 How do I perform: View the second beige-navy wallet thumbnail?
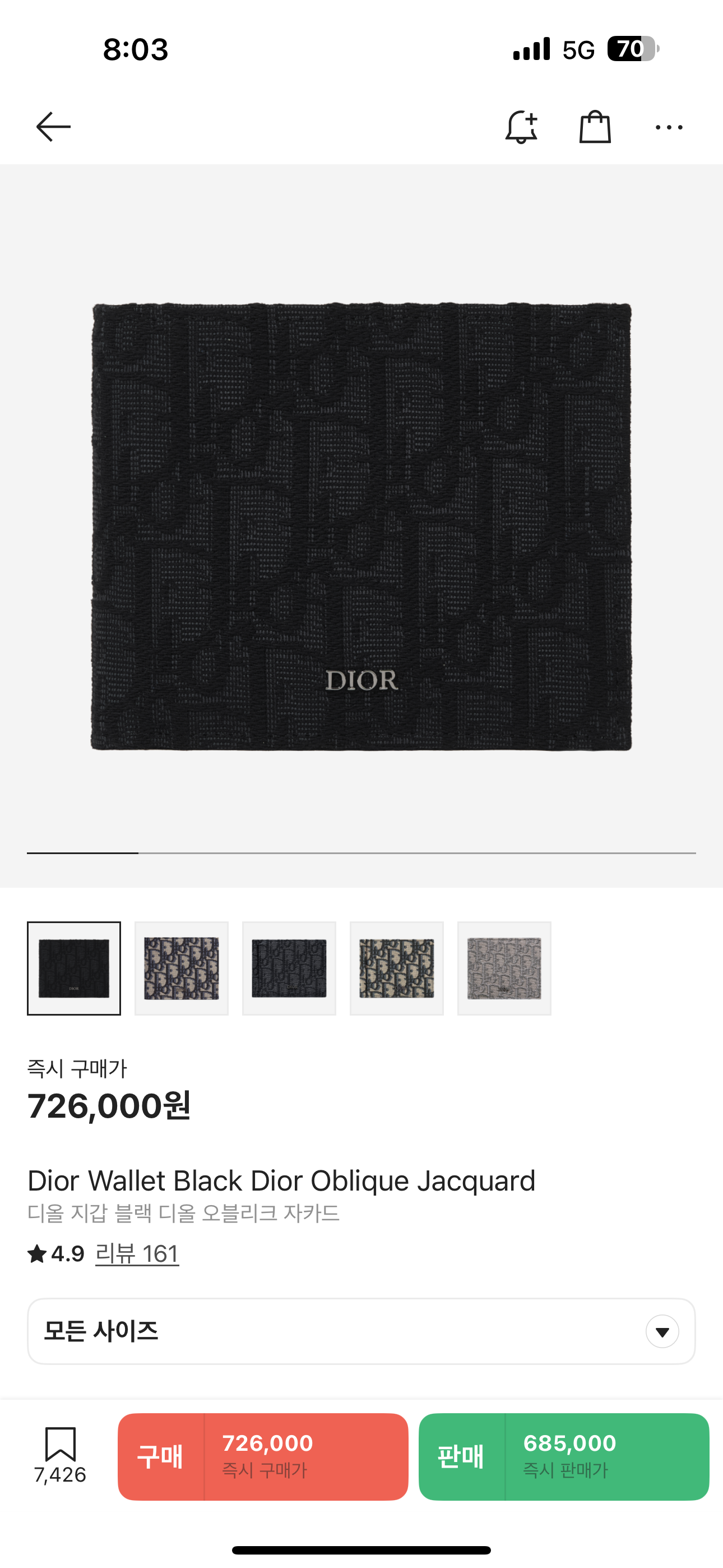[x=182, y=968]
